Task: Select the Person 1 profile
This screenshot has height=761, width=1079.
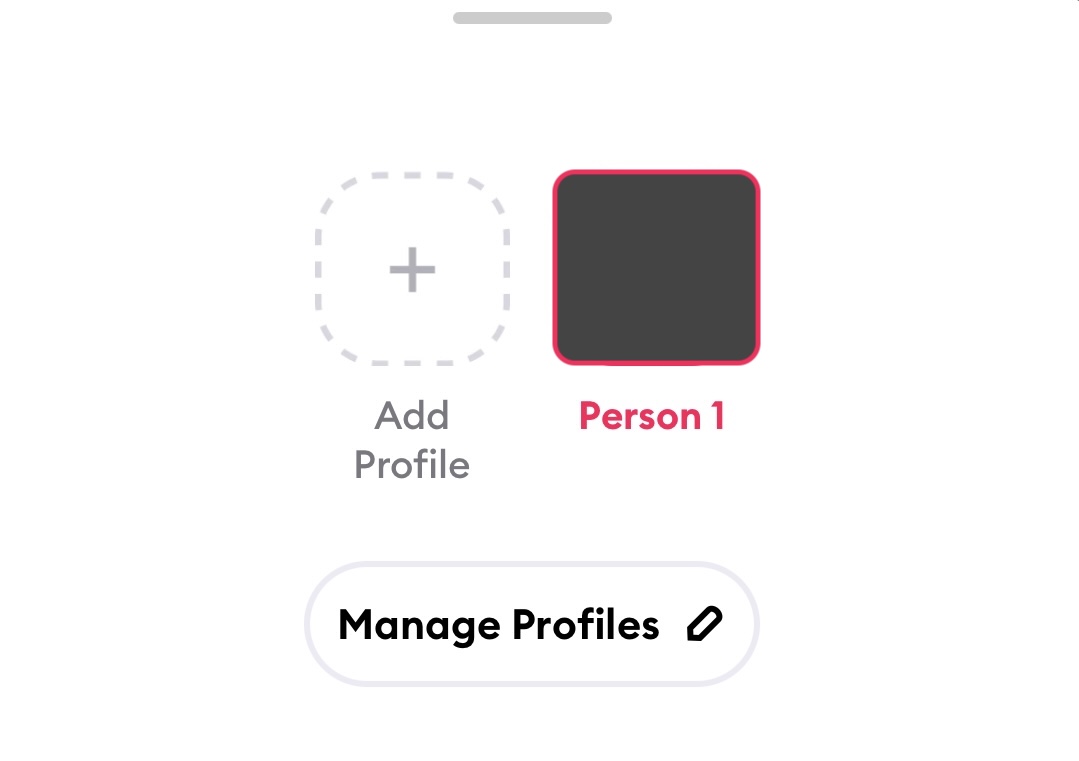Action: pyautogui.click(x=656, y=268)
